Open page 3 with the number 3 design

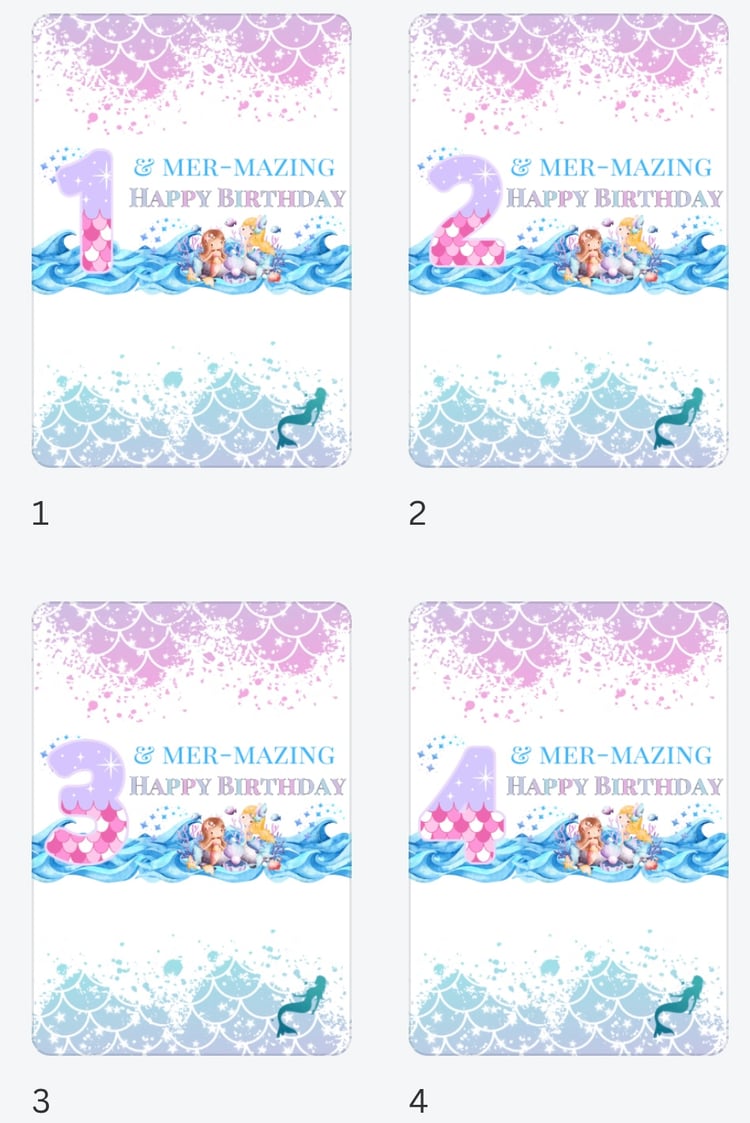[x=191, y=828]
